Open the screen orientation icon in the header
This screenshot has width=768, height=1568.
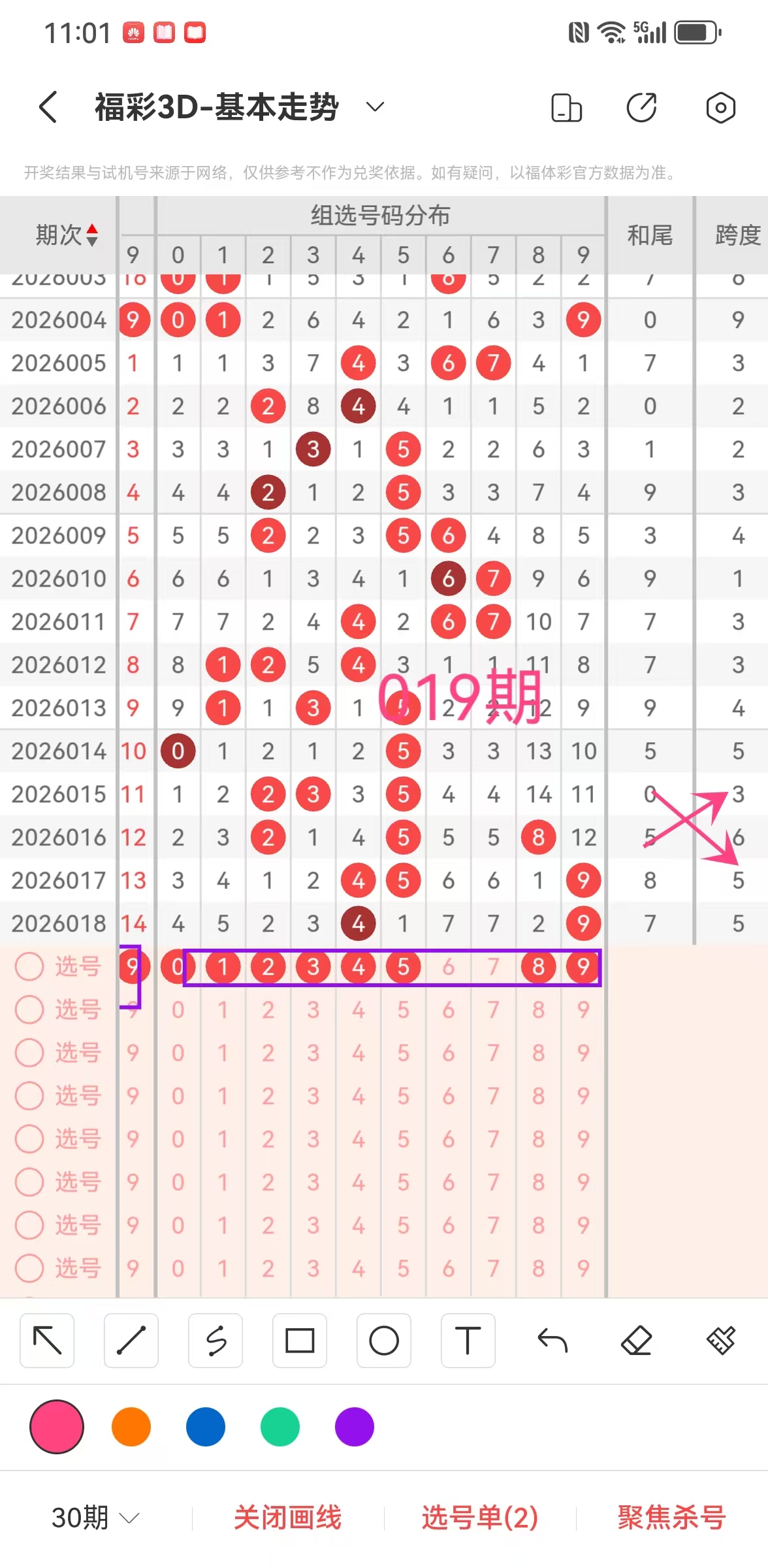[x=566, y=108]
